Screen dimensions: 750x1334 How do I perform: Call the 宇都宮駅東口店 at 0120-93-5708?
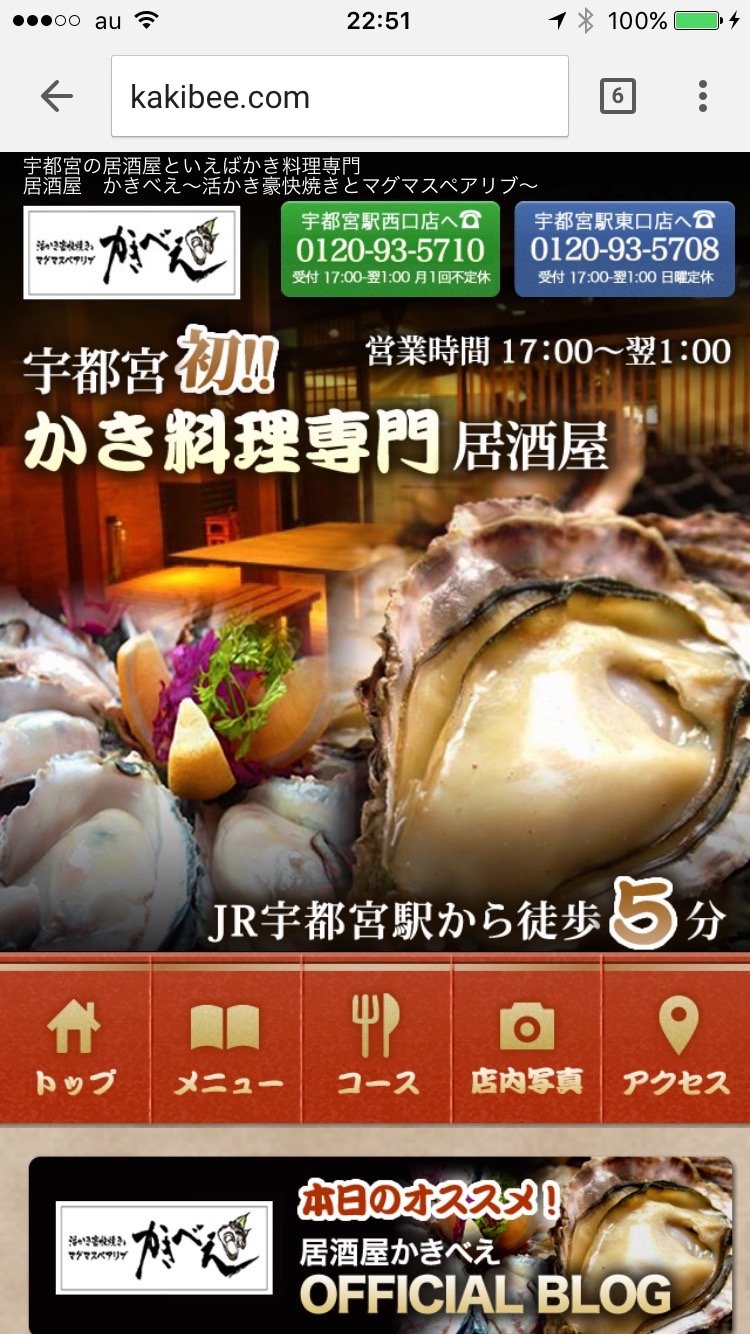tap(624, 249)
